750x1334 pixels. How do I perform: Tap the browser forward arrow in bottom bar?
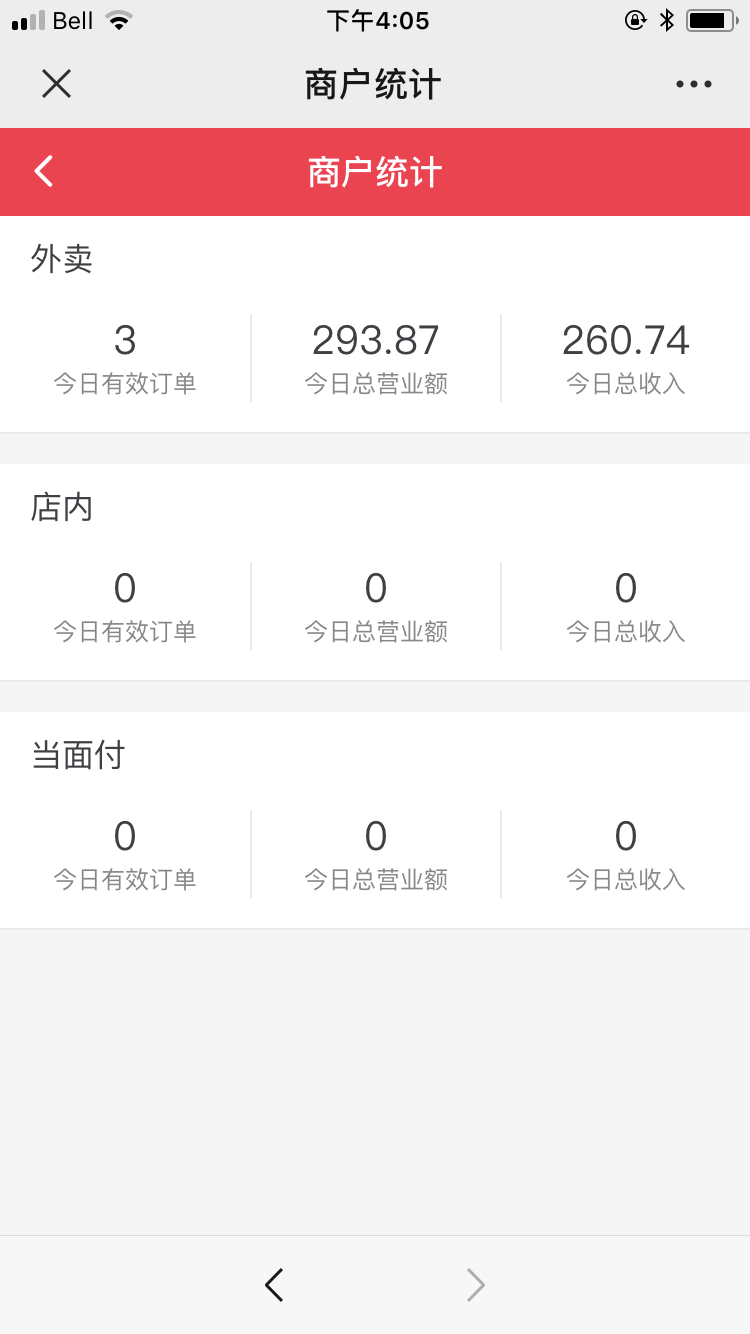pyautogui.click(x=476, y=1284)
